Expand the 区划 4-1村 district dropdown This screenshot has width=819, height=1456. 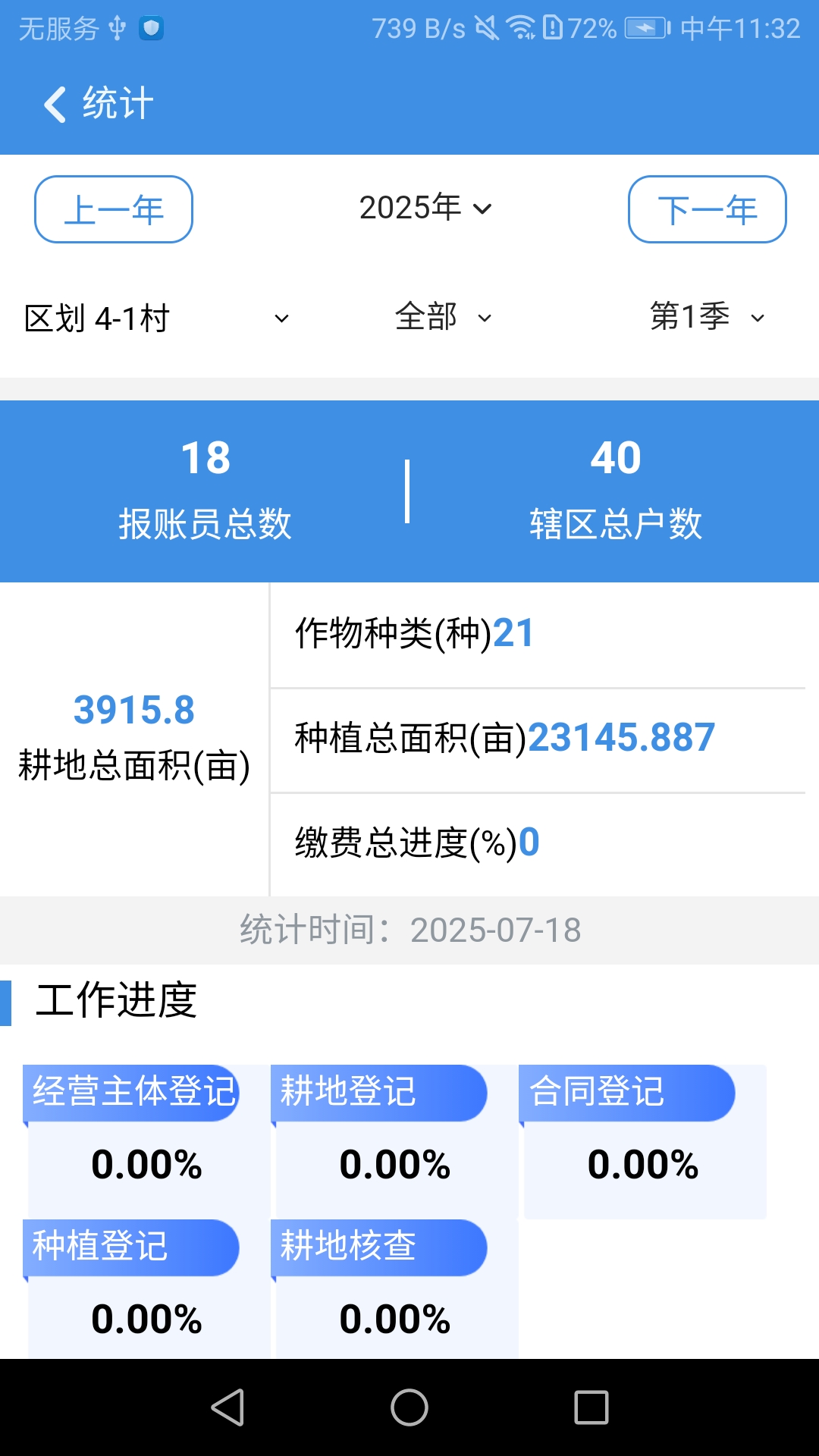152,317
